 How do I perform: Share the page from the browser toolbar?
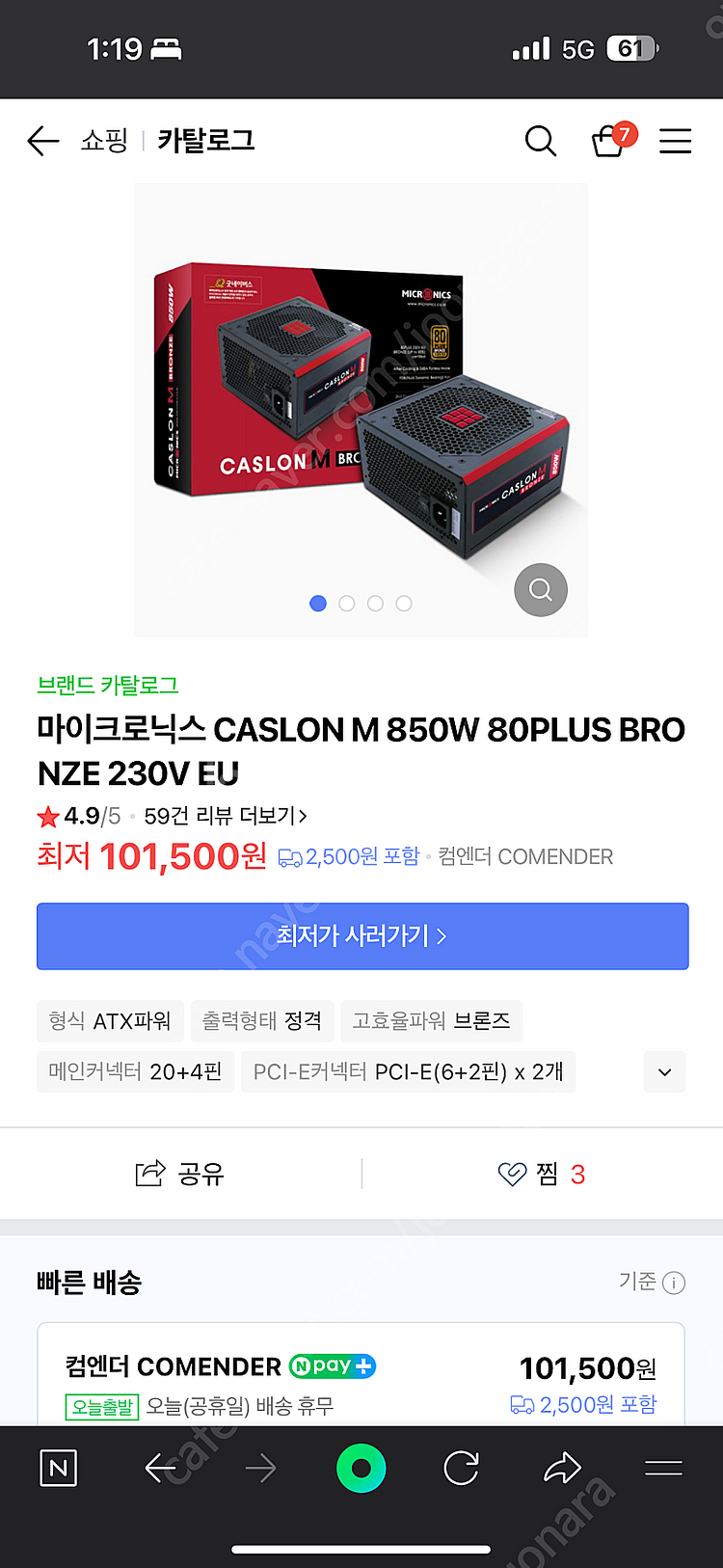coord(562,1468)
